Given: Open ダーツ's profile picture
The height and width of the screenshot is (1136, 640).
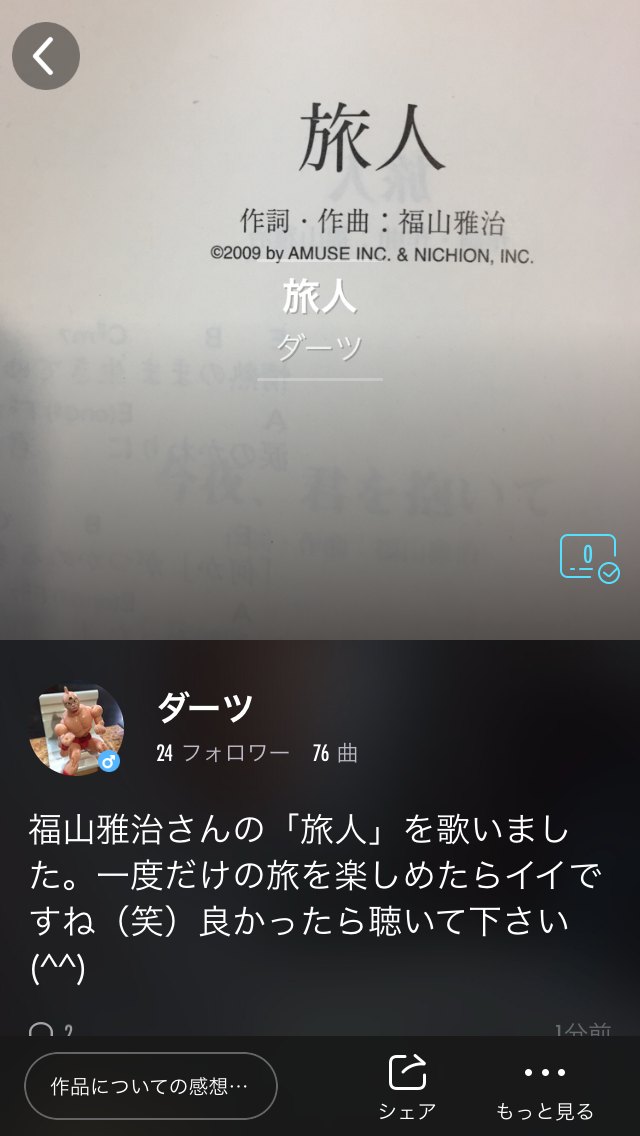Looking at the screenshot, I should [76, 731].
